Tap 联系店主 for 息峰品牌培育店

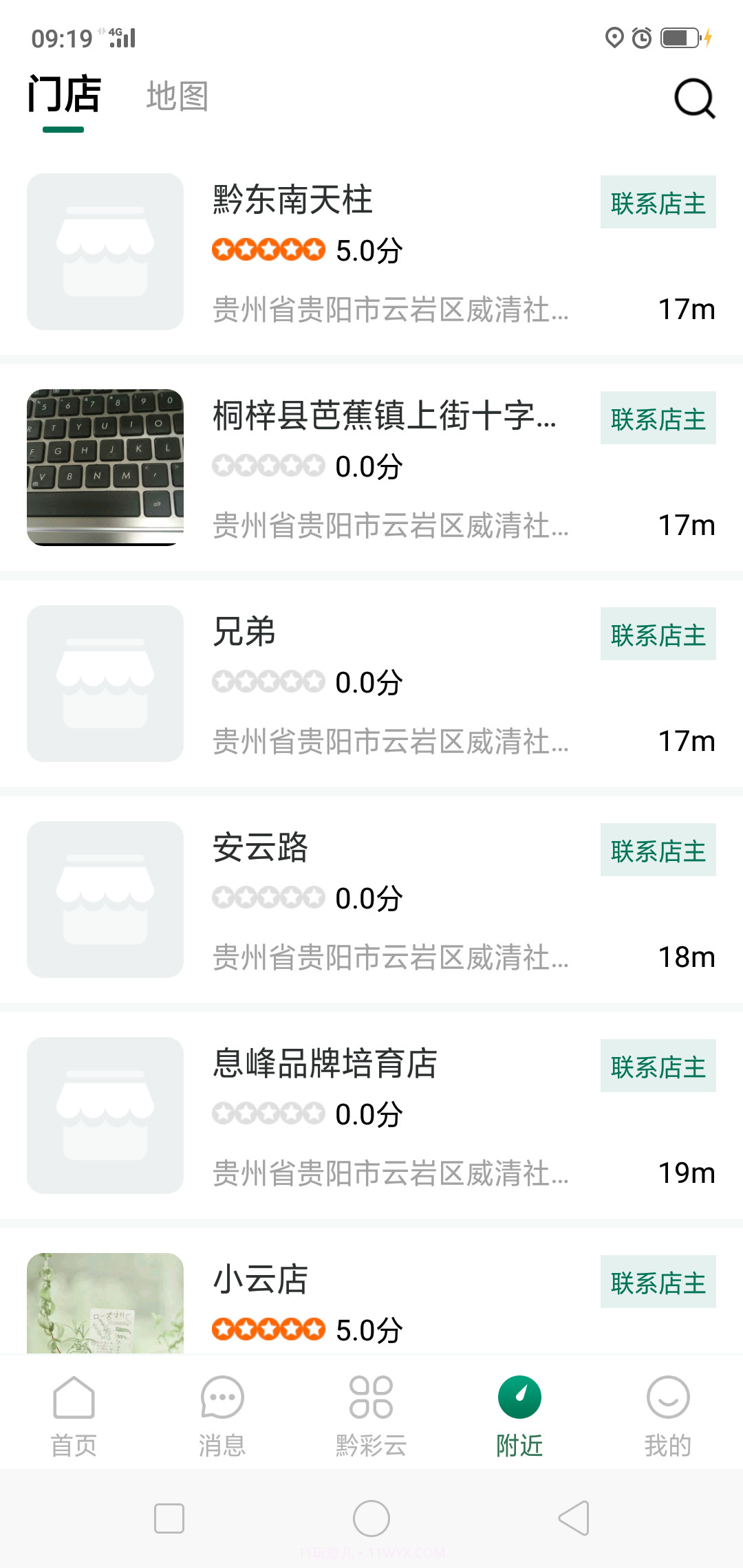click(657, 1067)
